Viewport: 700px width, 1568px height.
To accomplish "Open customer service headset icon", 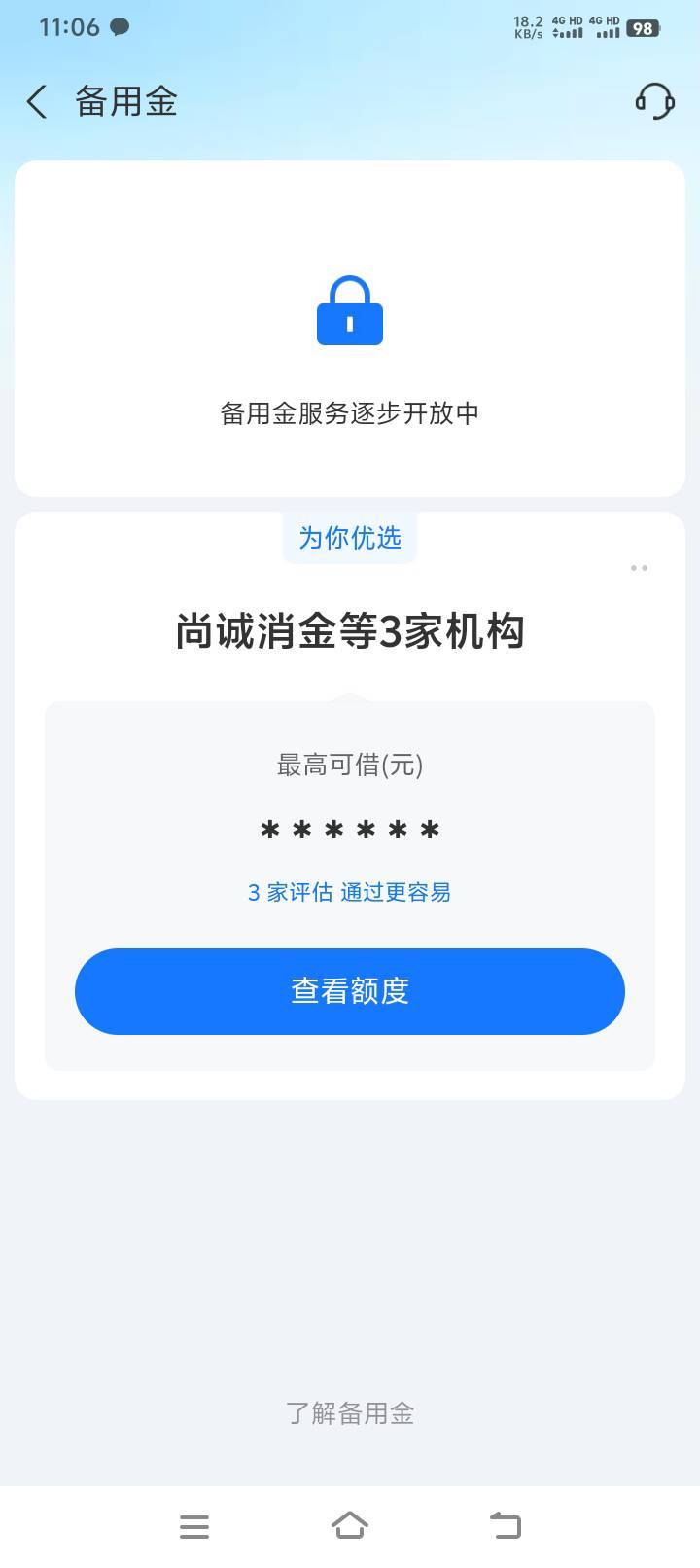I will pyautogui.click(x=654, y=101).
